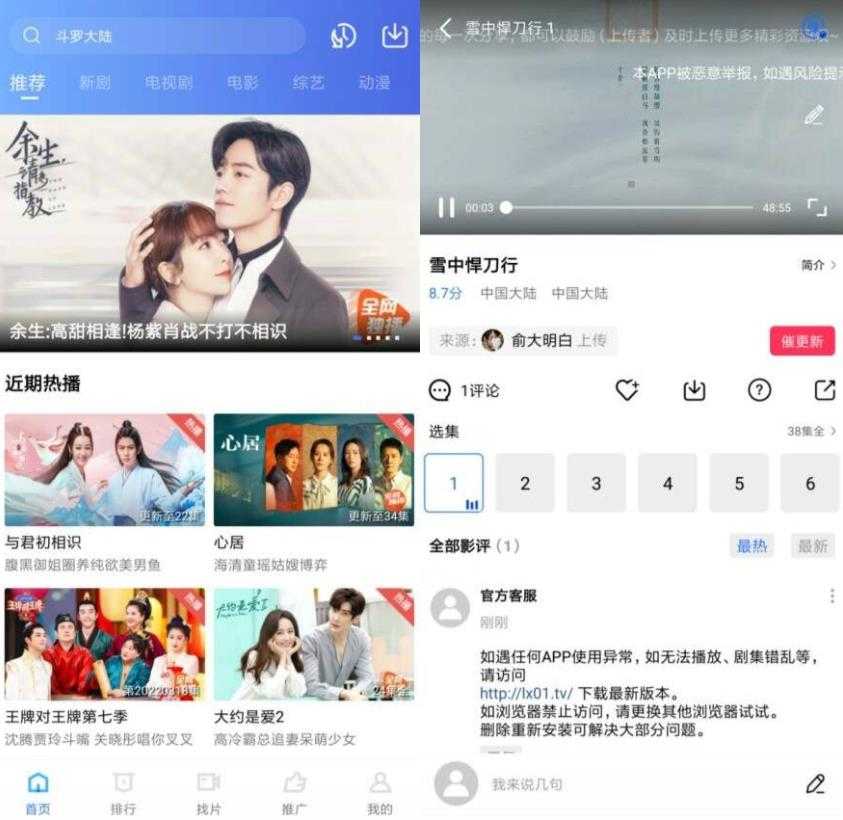843x820 pixels.
Task: Switch to the 动漫 tab
Action: pos(374,83)
